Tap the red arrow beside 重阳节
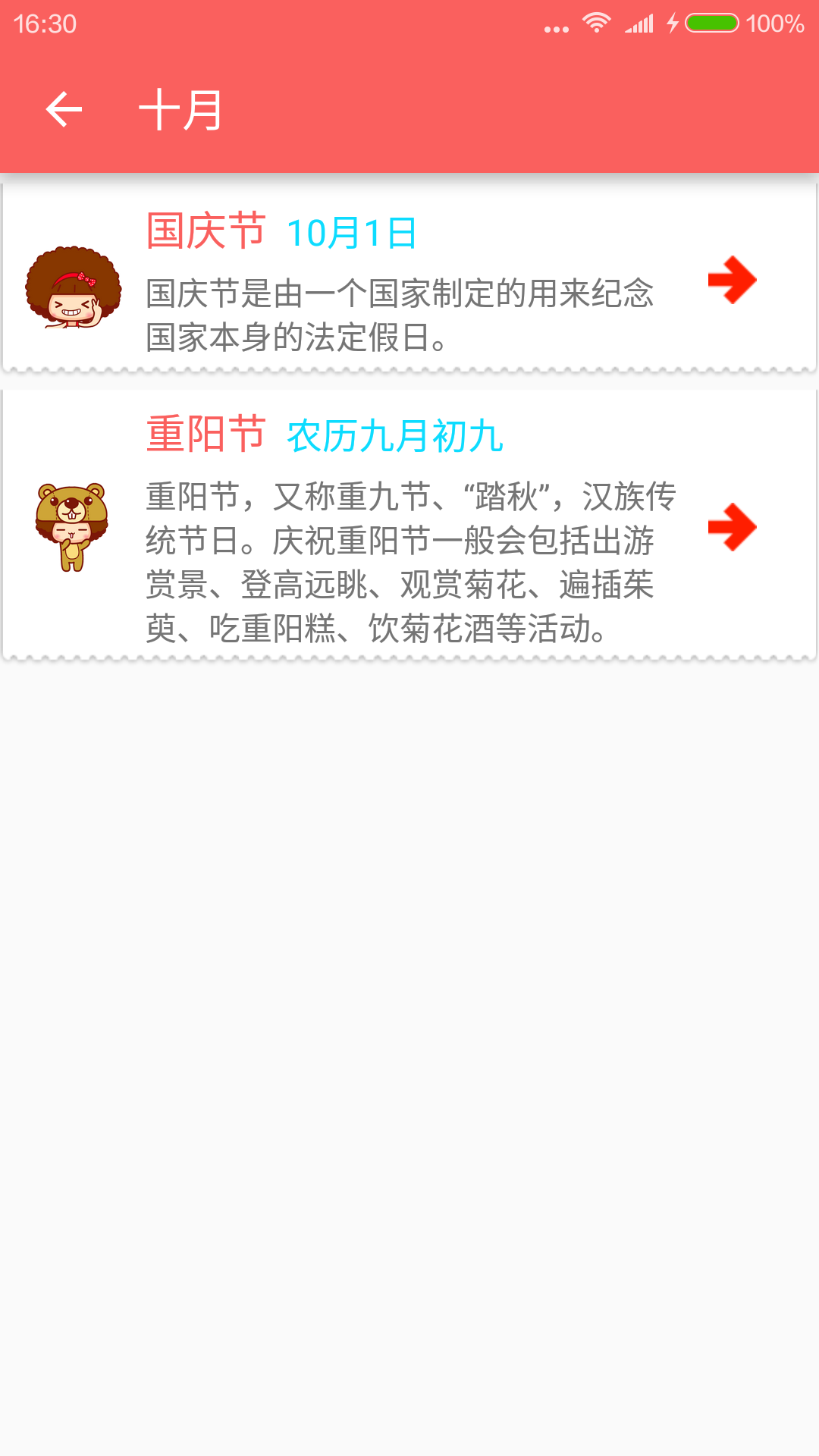Viewport: 819px width, 1456px height. pos(732,527)
